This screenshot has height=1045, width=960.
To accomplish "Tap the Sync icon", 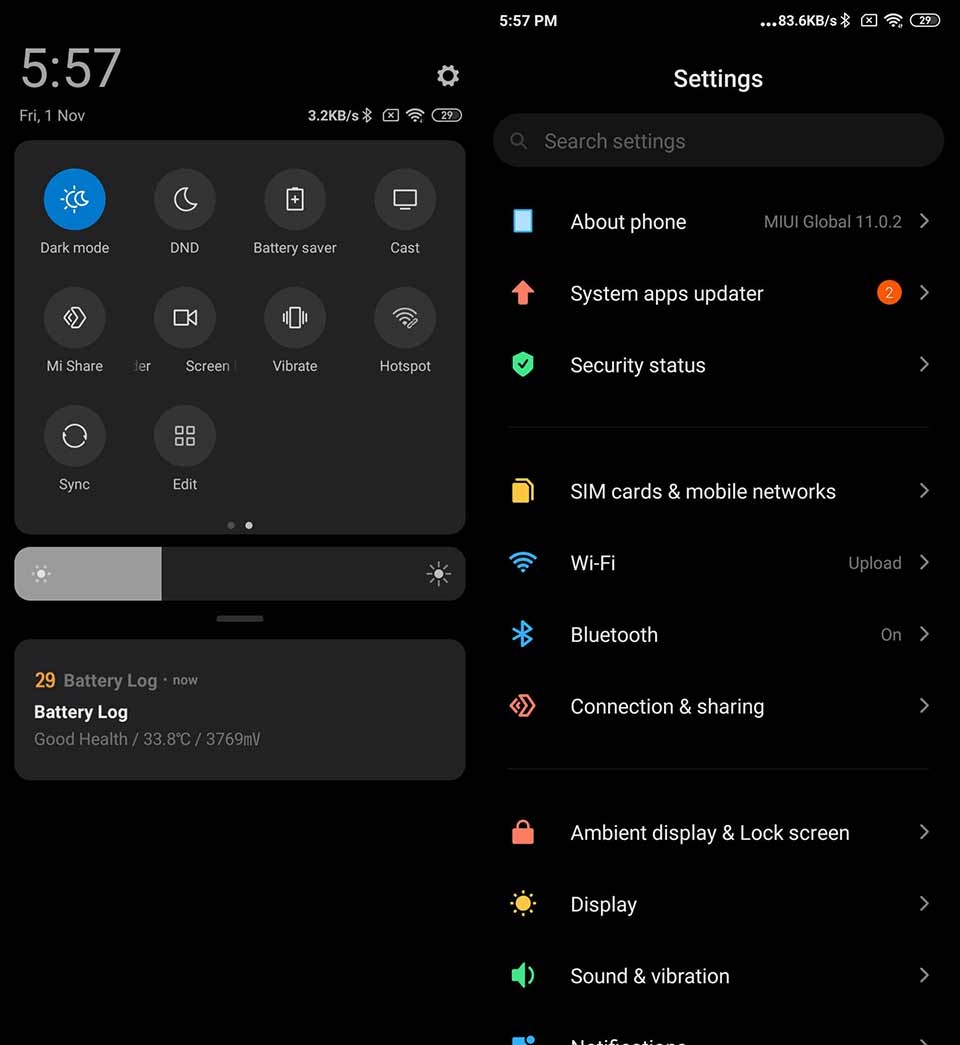I will pyautogui.click(x=75, y=436).
